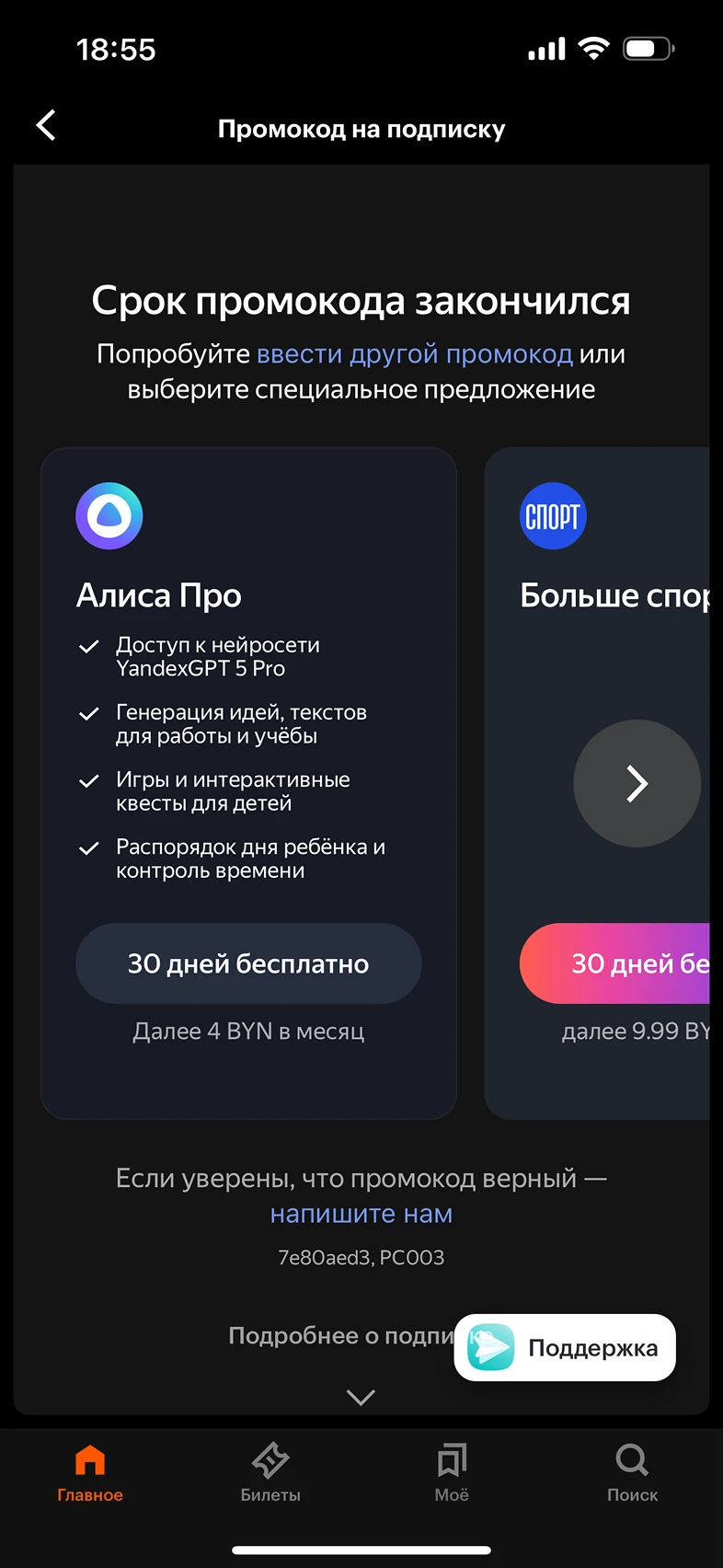Switch to the Главное tab
This screenshot has width=723, height=1568.
click(x=90, y=1472)
